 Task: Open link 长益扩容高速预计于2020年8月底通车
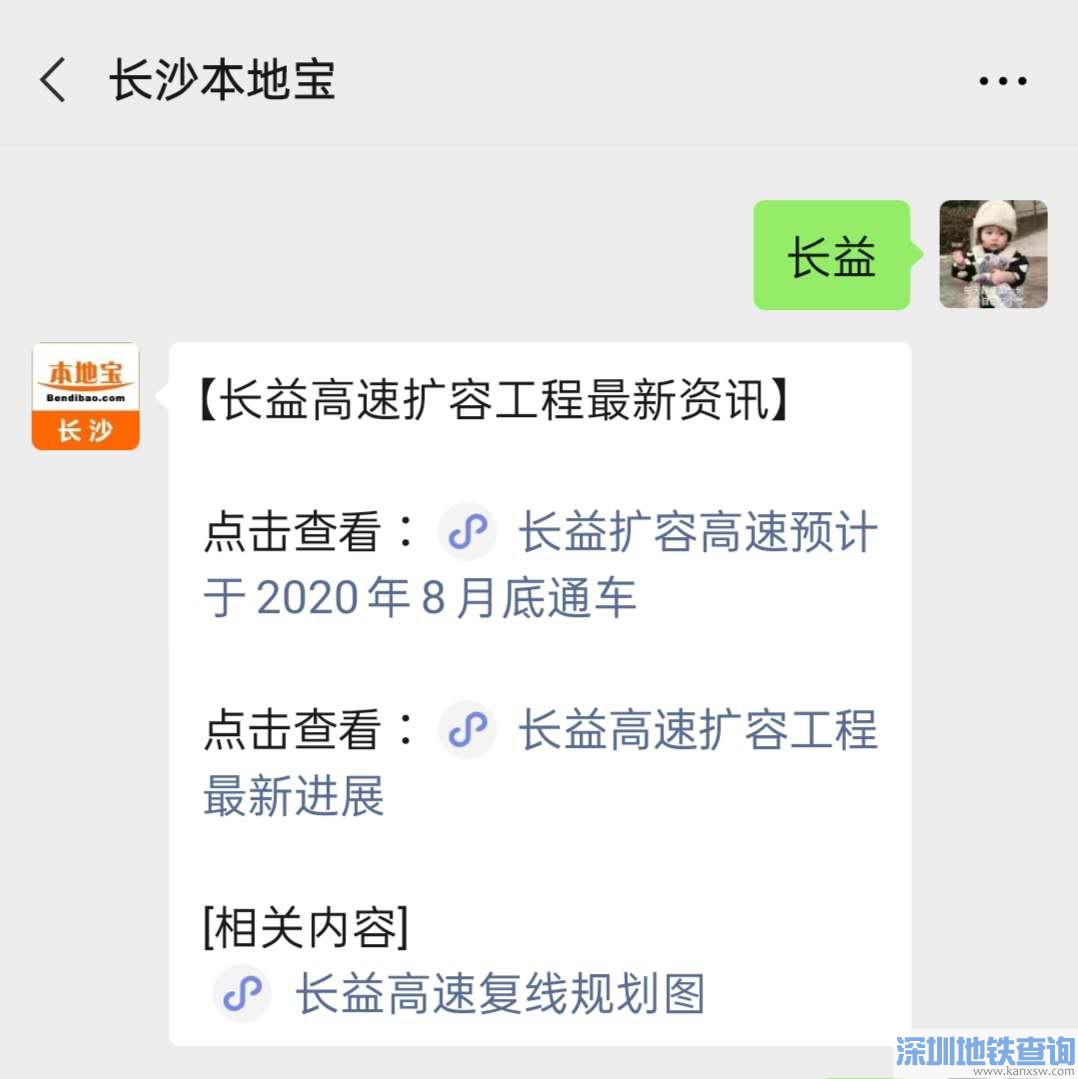coord(697,533)
